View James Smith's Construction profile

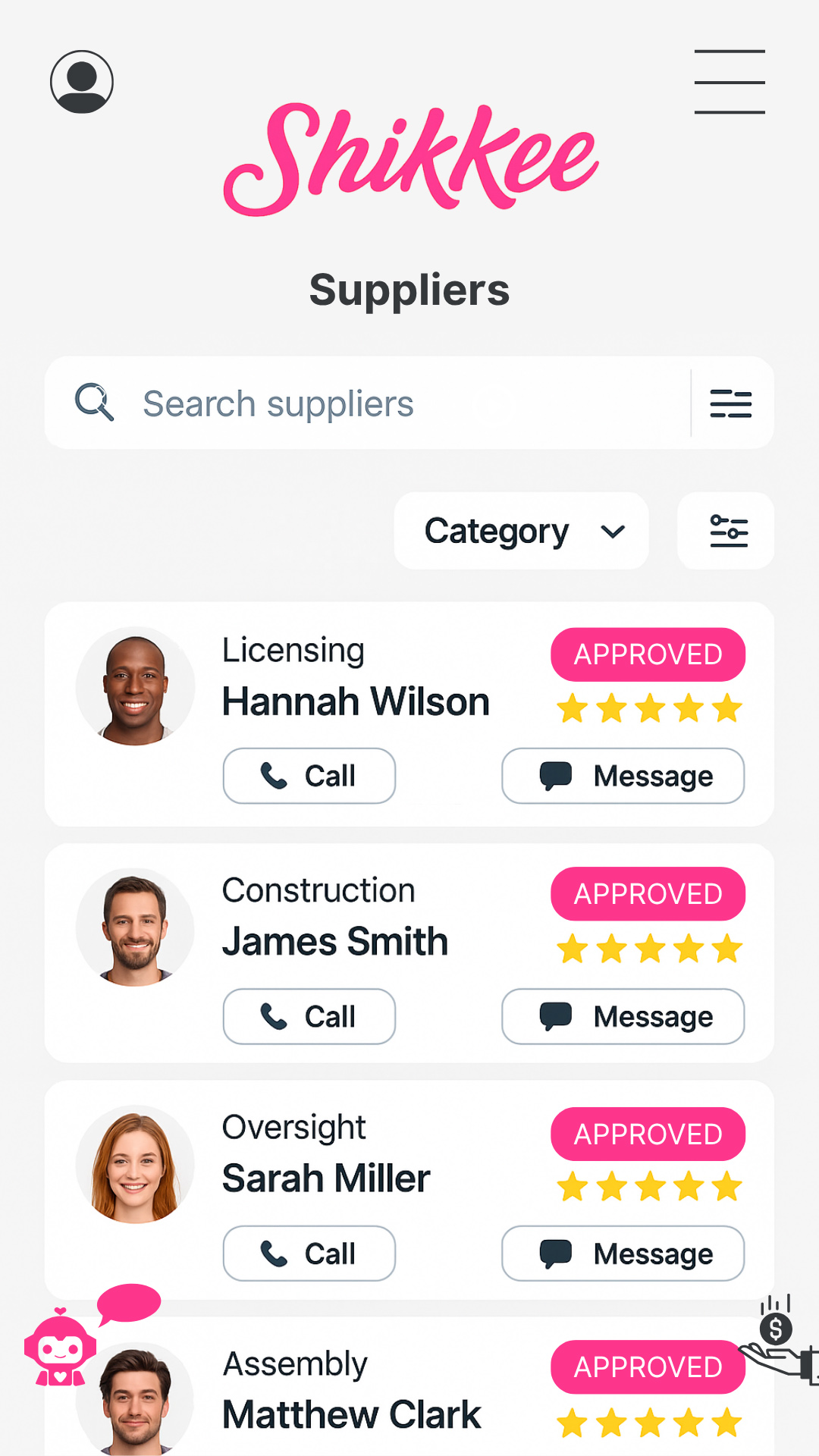tap(335, 942)
